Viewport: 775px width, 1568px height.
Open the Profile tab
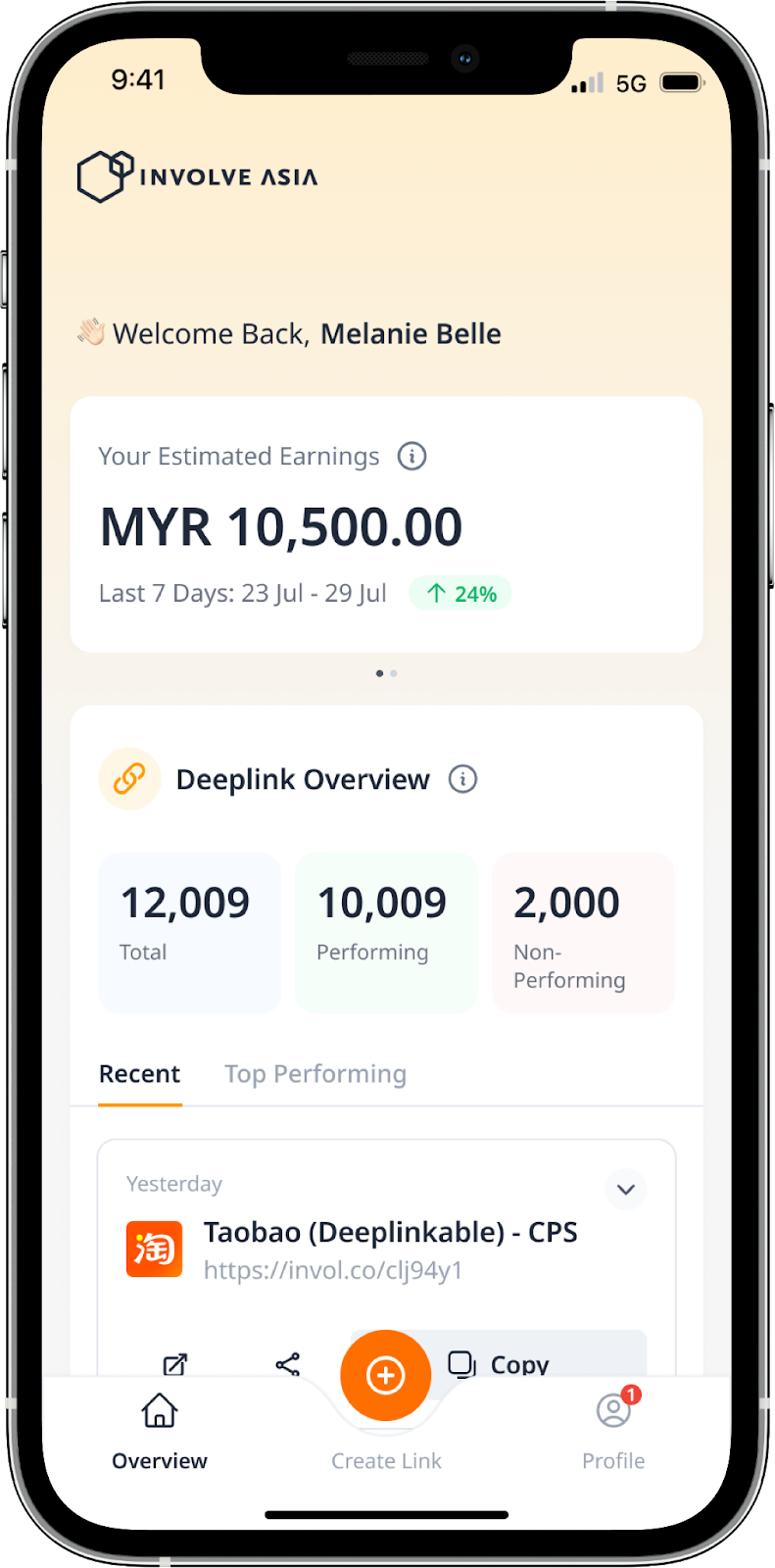613,1432
